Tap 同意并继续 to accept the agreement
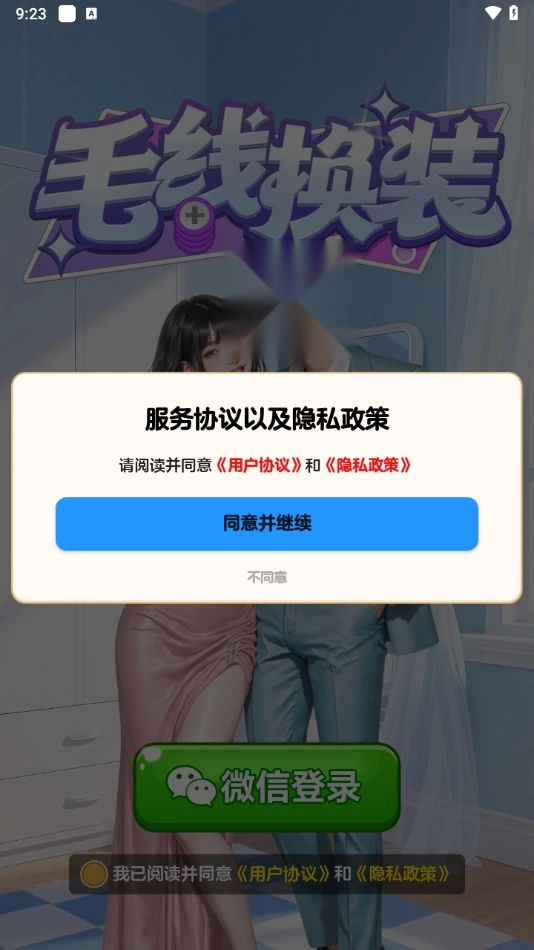This screenshot has width=534, height=950. point(267,523)
